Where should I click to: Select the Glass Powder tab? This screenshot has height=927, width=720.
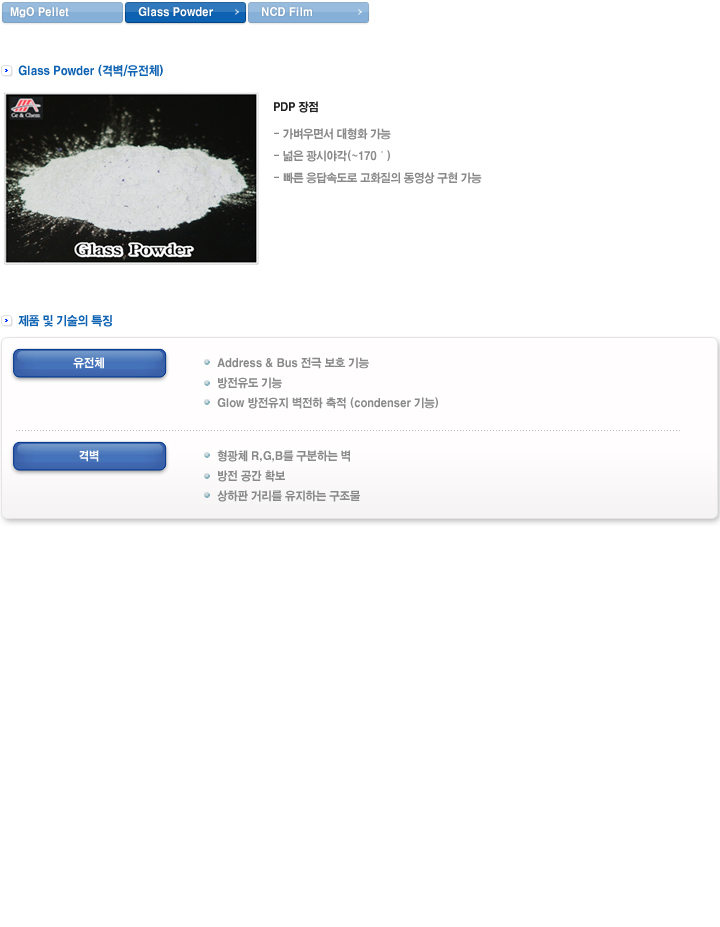pos(185,13)
